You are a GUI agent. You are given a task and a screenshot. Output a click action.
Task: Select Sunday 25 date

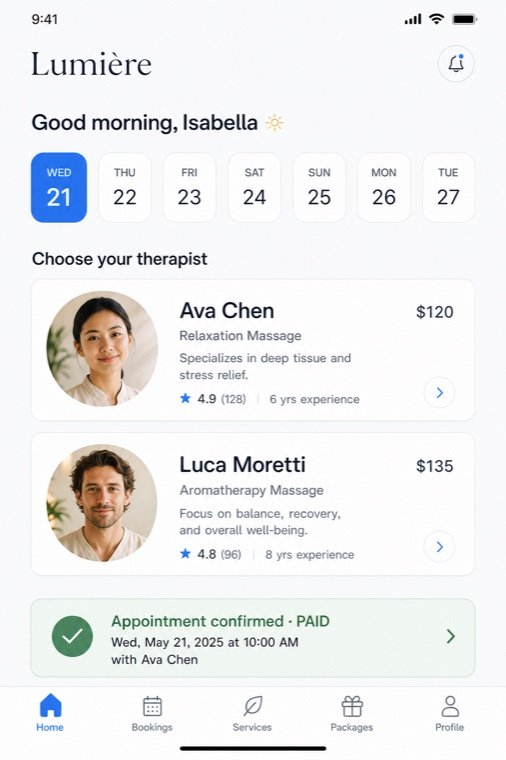pos(319,188)
